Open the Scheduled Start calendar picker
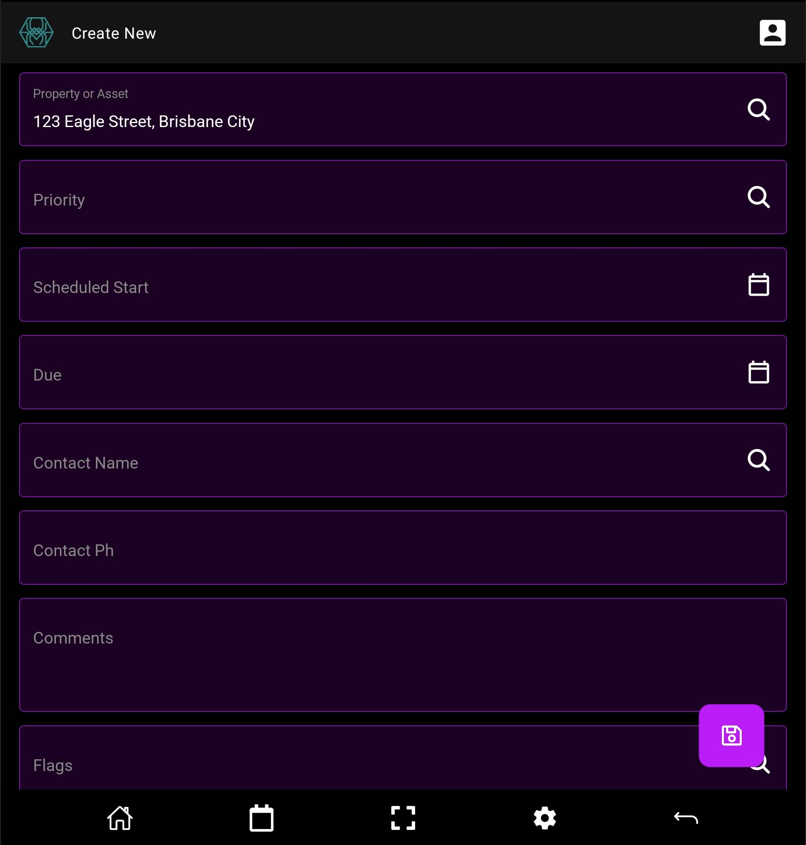Viewport: 806px width, 845px height. coord(758,285)
